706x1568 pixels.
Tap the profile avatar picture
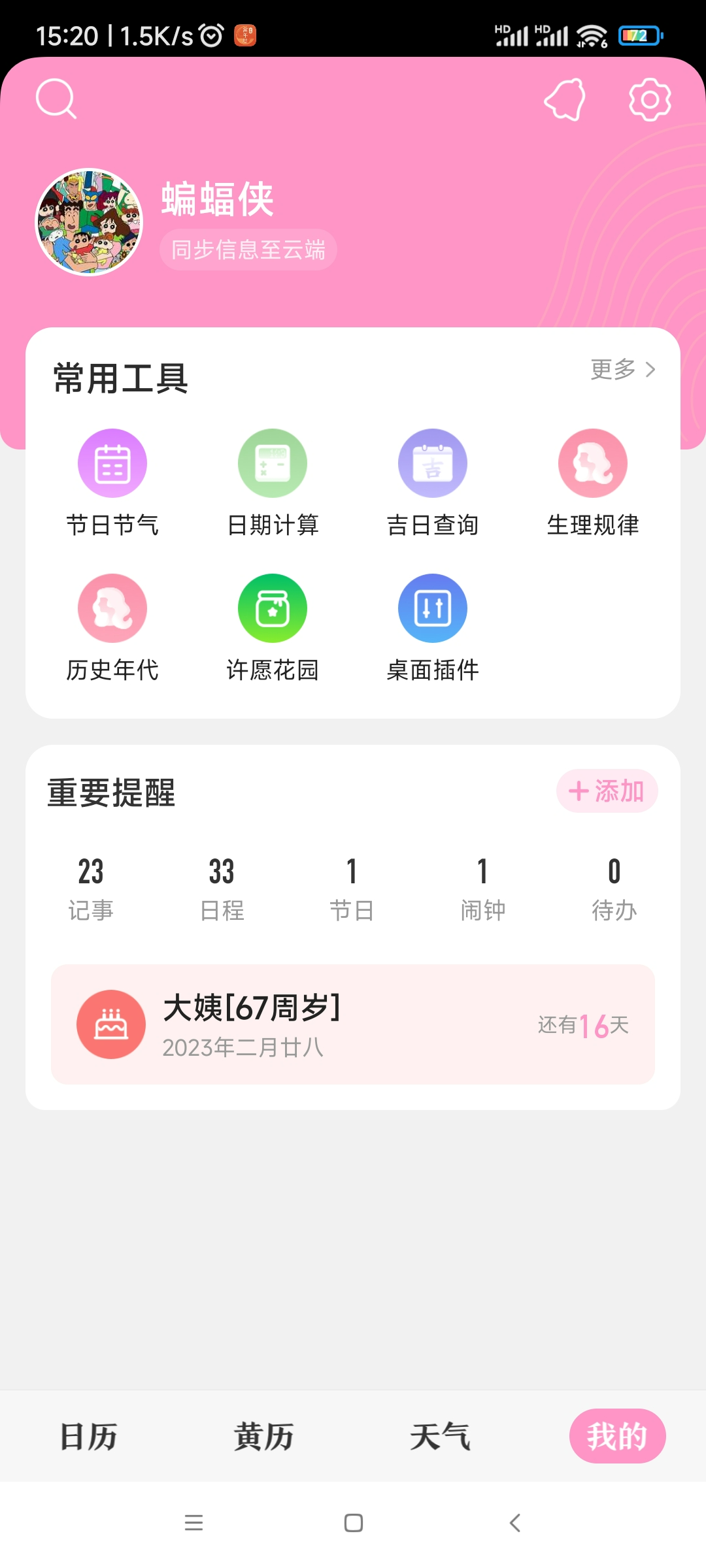[x=89, y=222]
